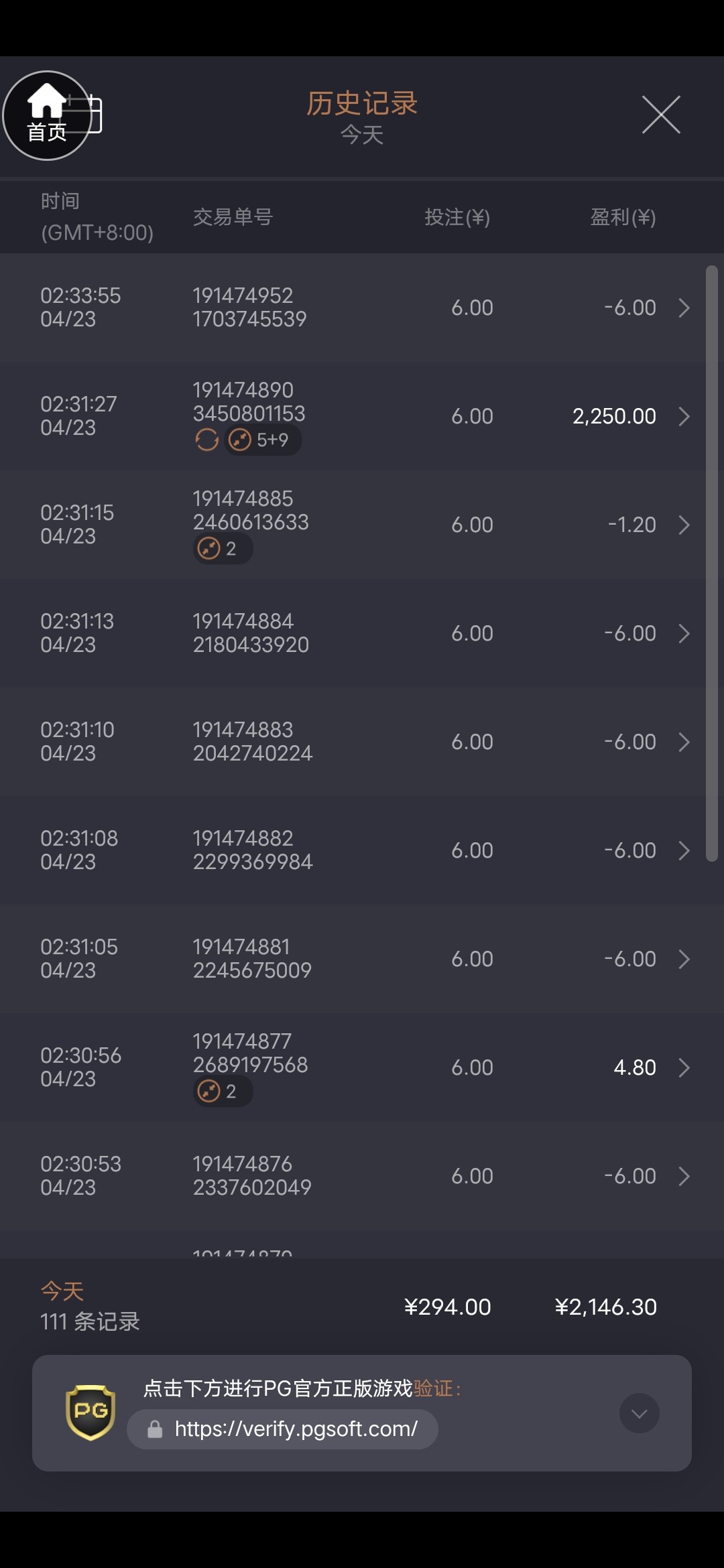This screenshot has width=724, height=1568.
Task: Open the record with 2,250.00 profit
Action: pyautogui.click(x=362, y=416)
